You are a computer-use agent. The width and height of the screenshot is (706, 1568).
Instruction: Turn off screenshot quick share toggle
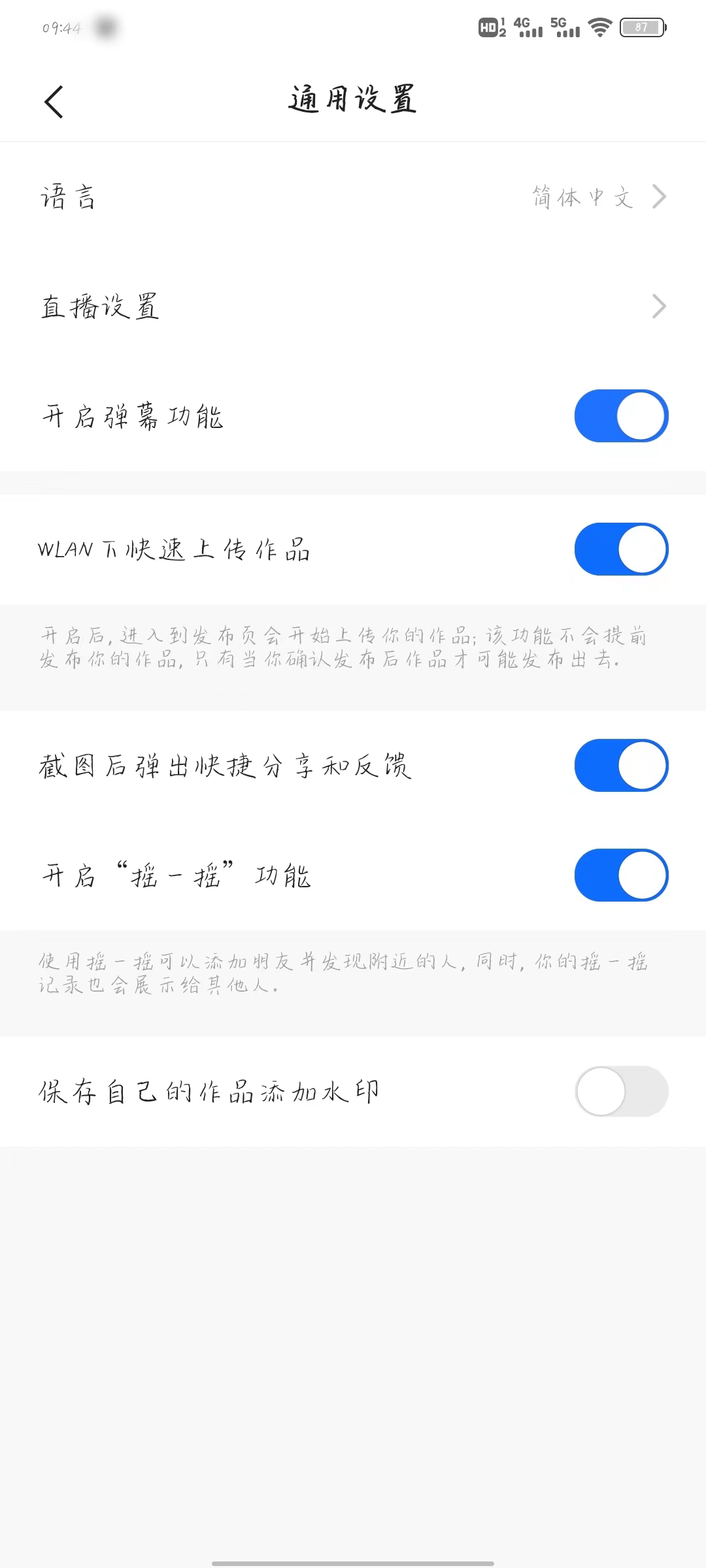click(620, 765)
